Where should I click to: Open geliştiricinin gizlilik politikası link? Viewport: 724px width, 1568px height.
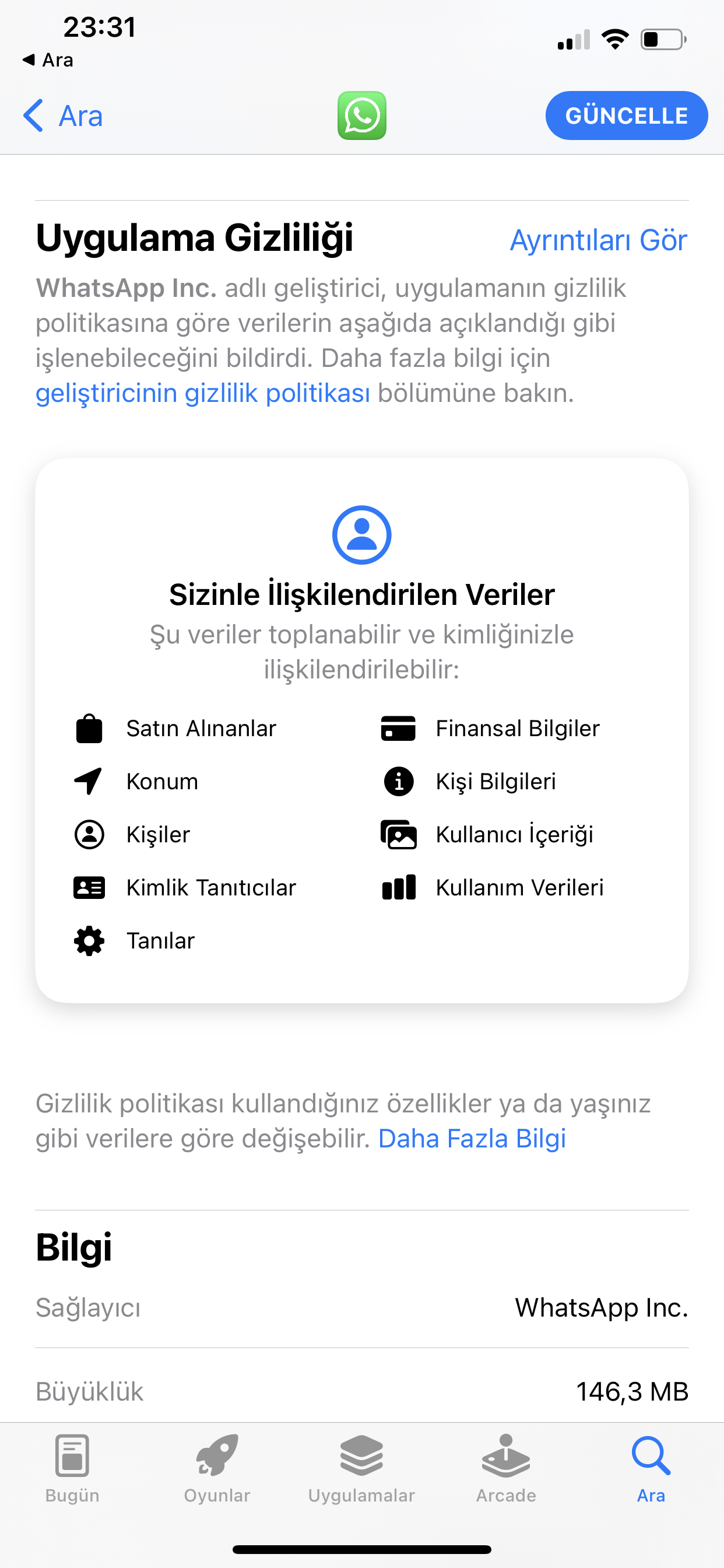(x=203, y=393)
